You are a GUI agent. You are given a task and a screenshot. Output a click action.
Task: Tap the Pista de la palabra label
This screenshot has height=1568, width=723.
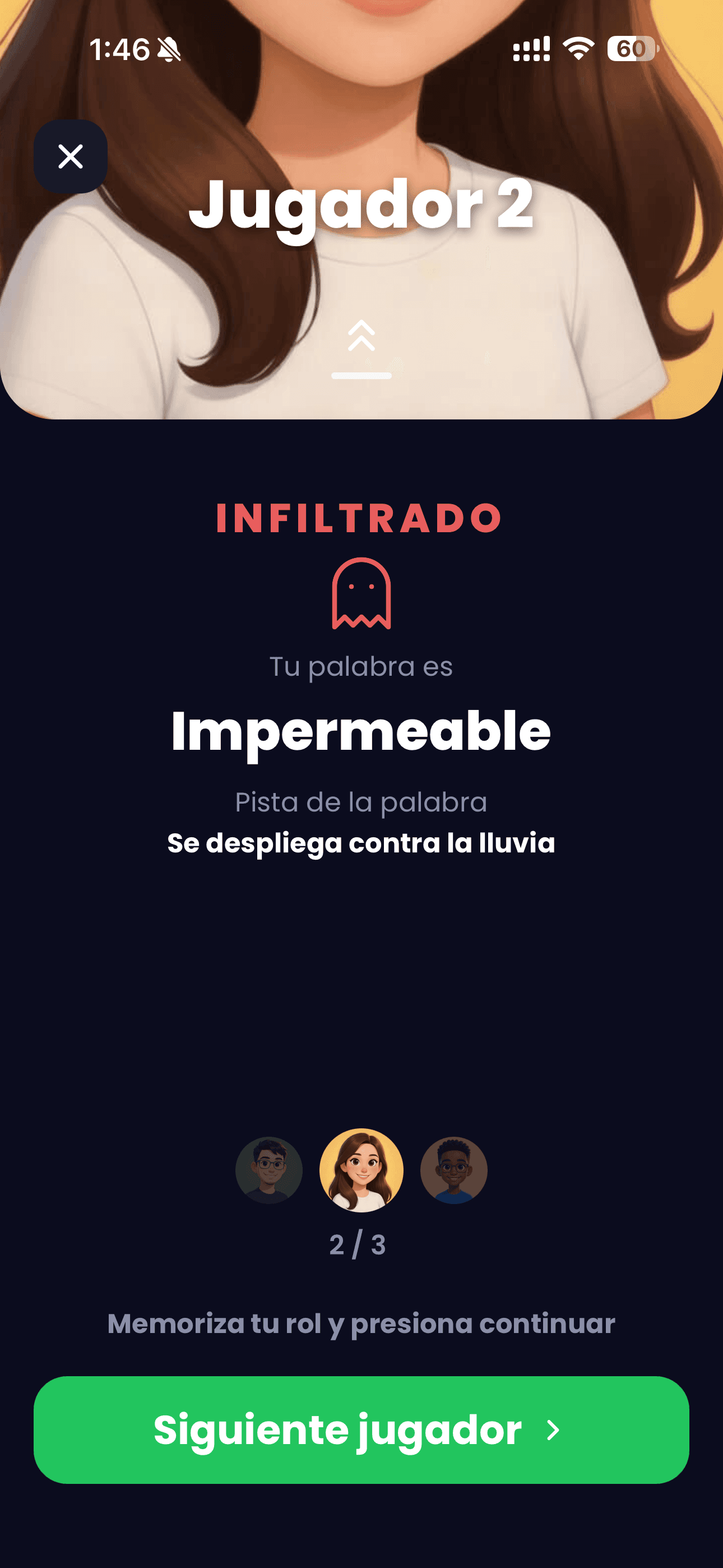tap(361, 801)
